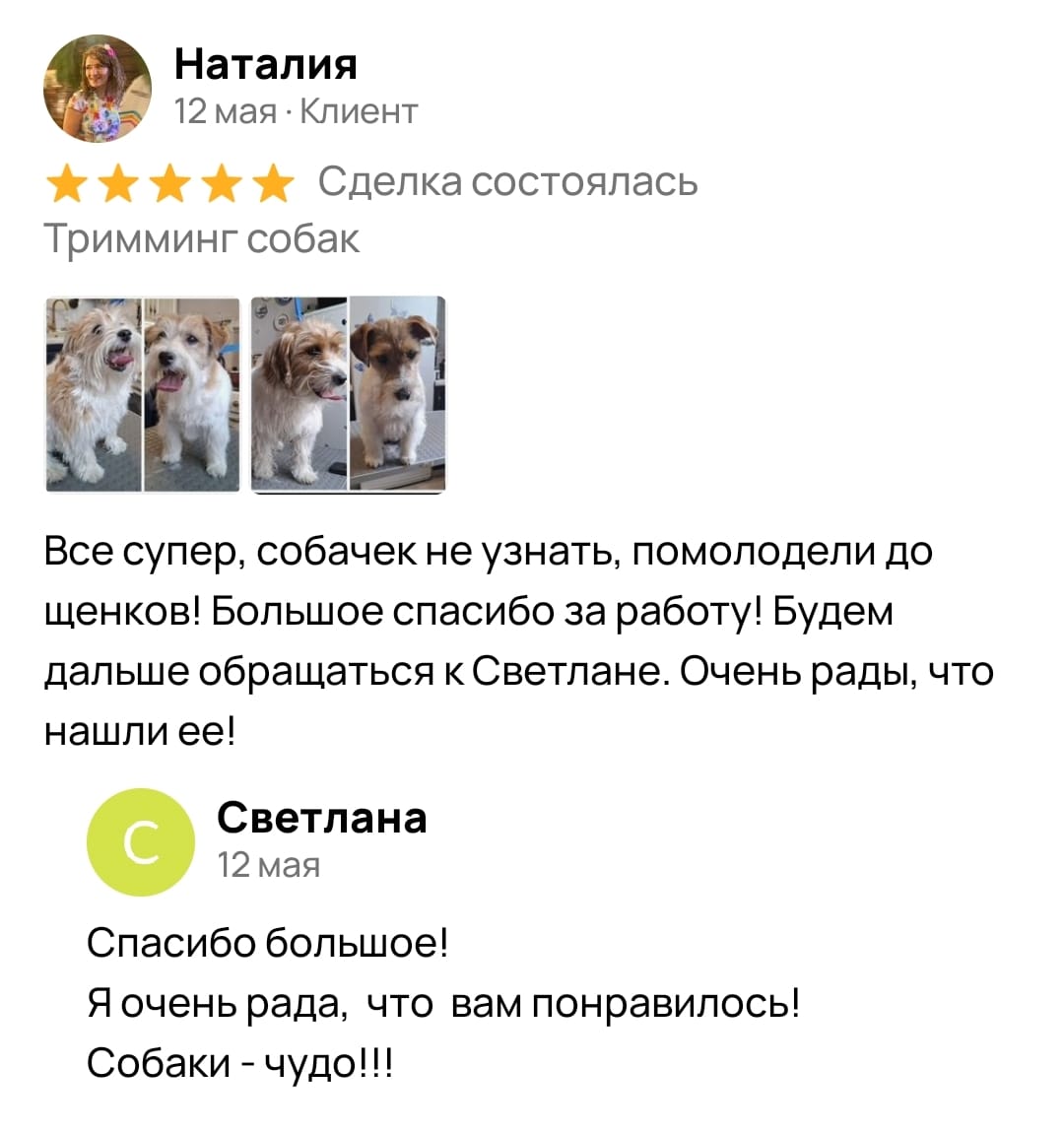Open the first review photo of dogs
The height and width of the screenshot is (1134, 1064).
click(143, 394)
